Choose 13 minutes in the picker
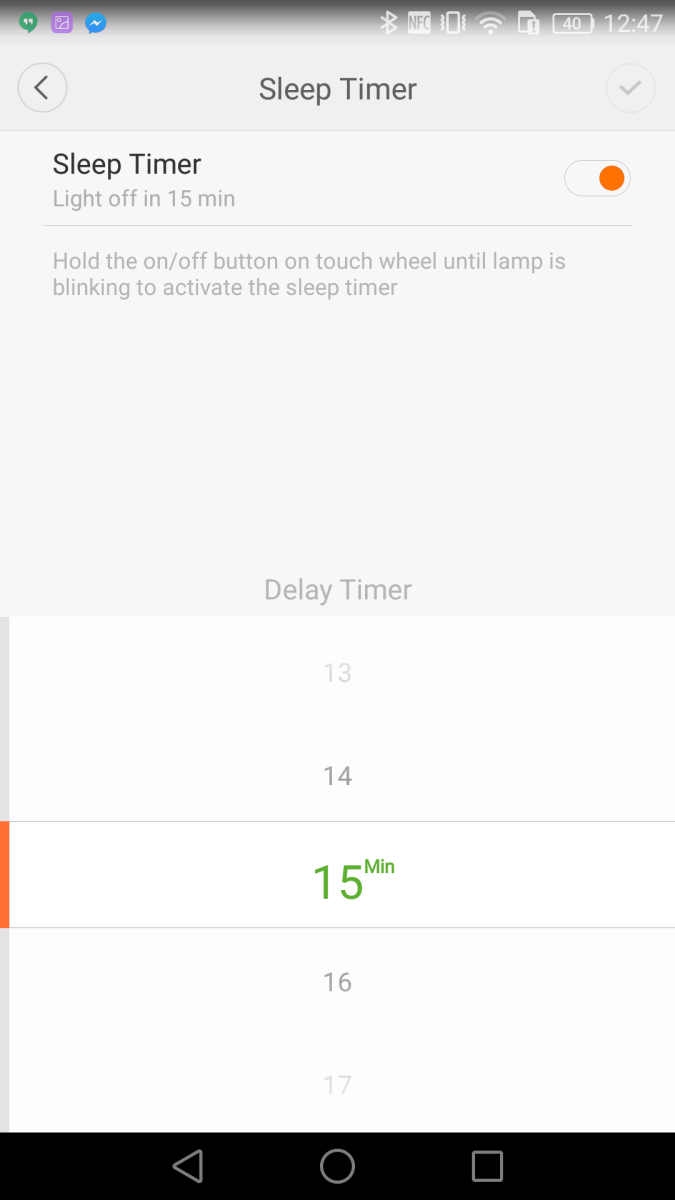 [x=337, y=672]
